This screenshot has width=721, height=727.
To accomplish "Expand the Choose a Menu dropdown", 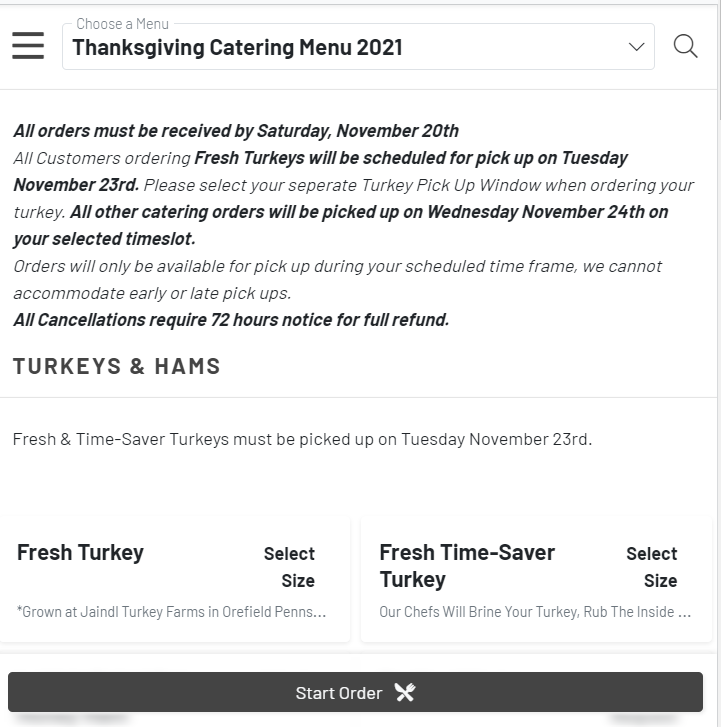I will 358,47.
